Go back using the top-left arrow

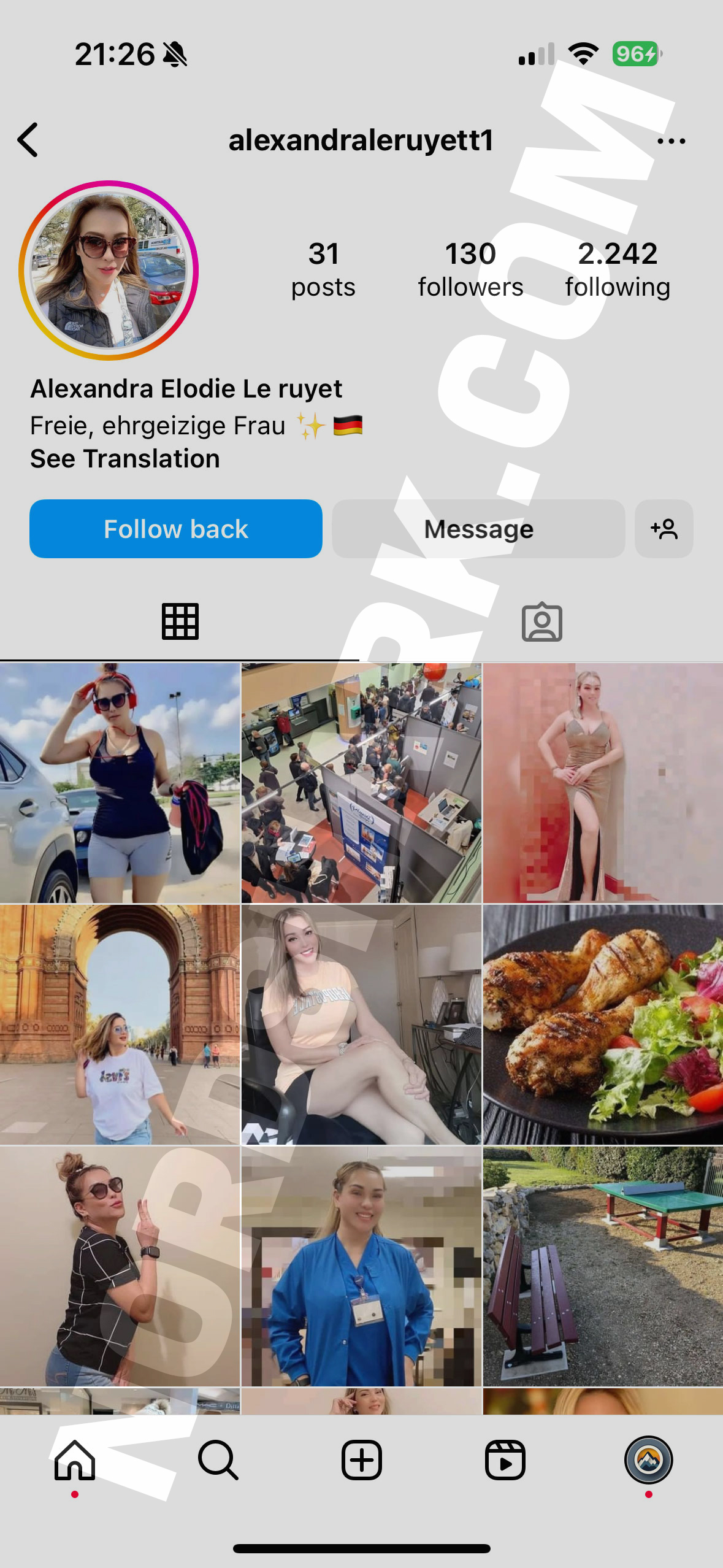coord(28,140)
